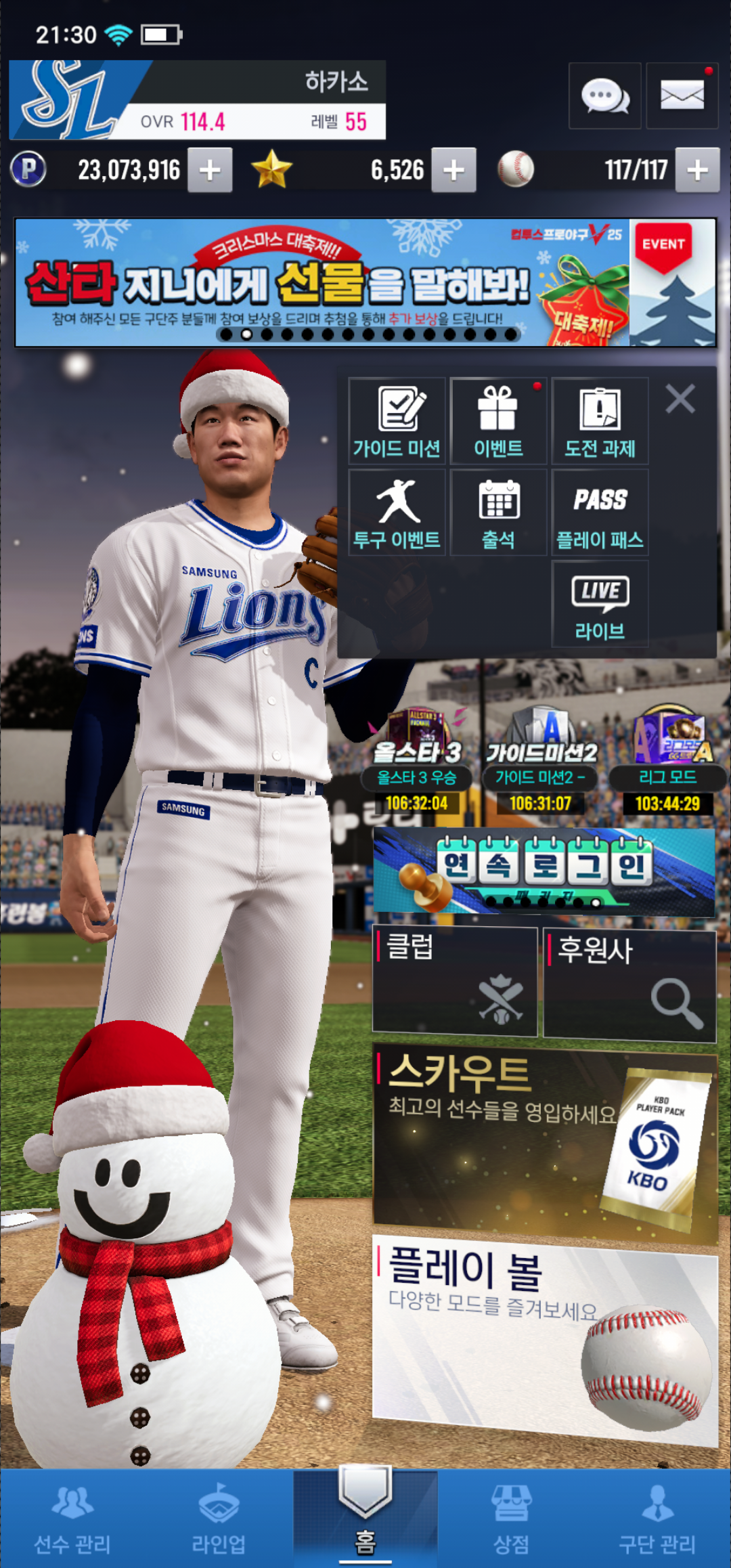Image resolution: width=731 pixels, height=1568 pixels.
Task: Switch to the 상점 tab
Action: [512, 1519]
